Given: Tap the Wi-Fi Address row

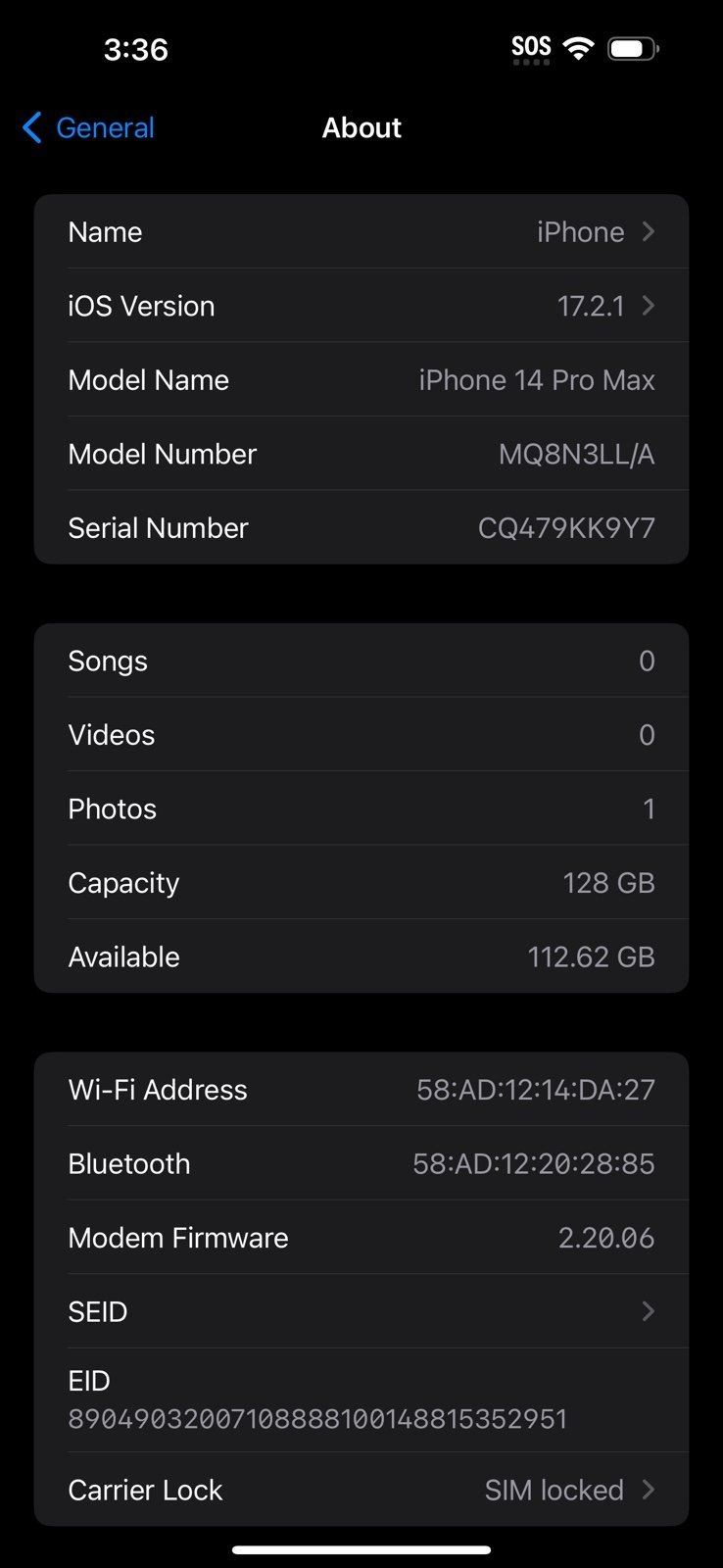Looking at the screenshot, I should 361,1089.
